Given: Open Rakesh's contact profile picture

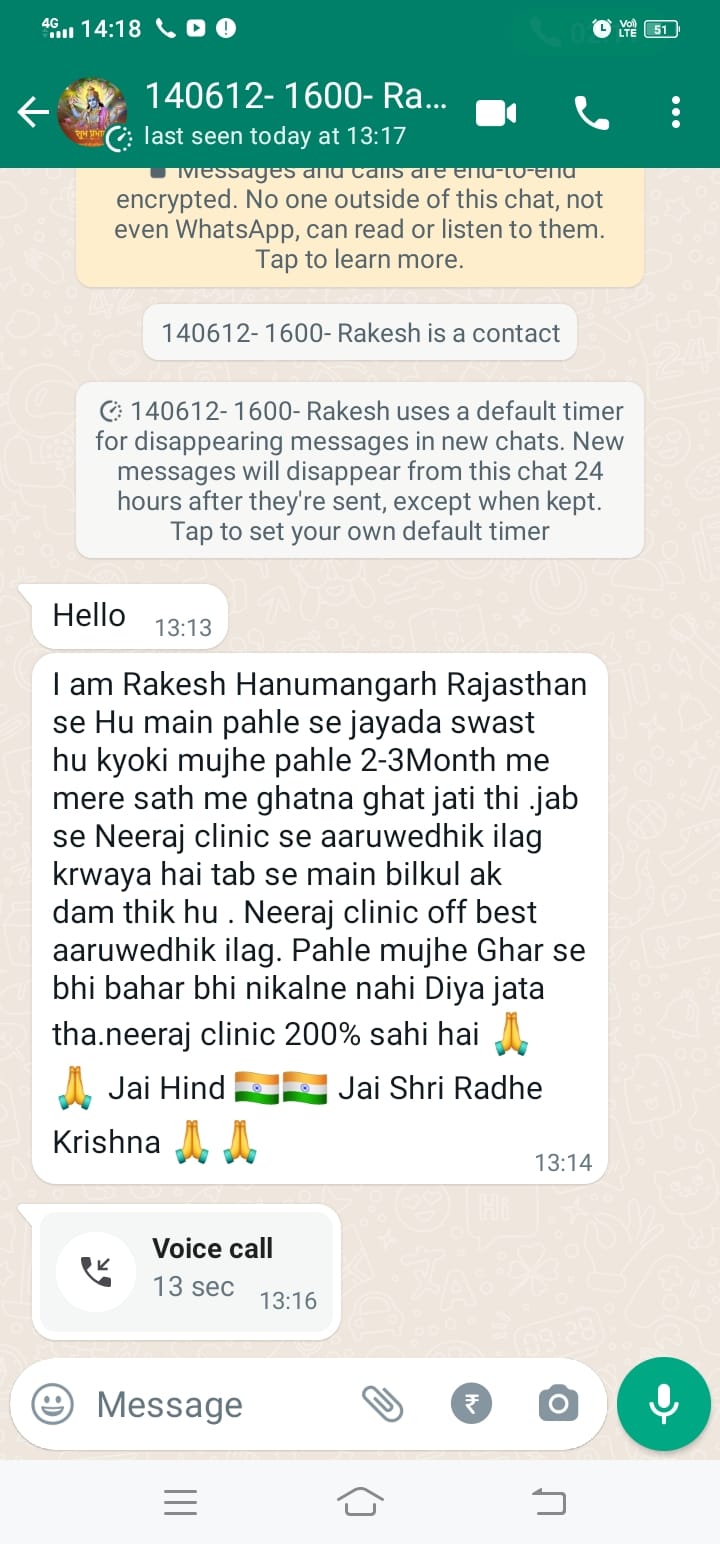Looking at the screenshot, I should [x=93, y=113].
